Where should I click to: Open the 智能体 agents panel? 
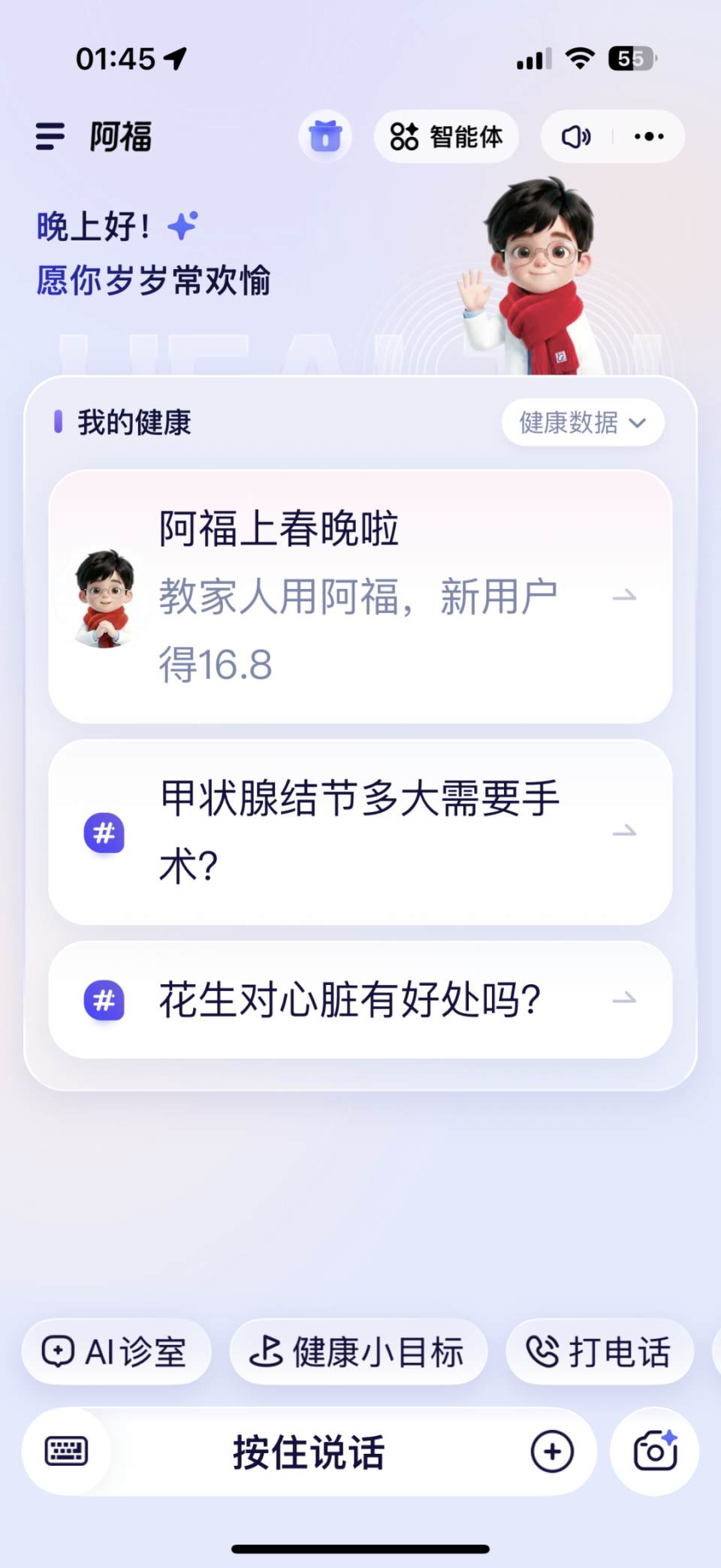446,136
